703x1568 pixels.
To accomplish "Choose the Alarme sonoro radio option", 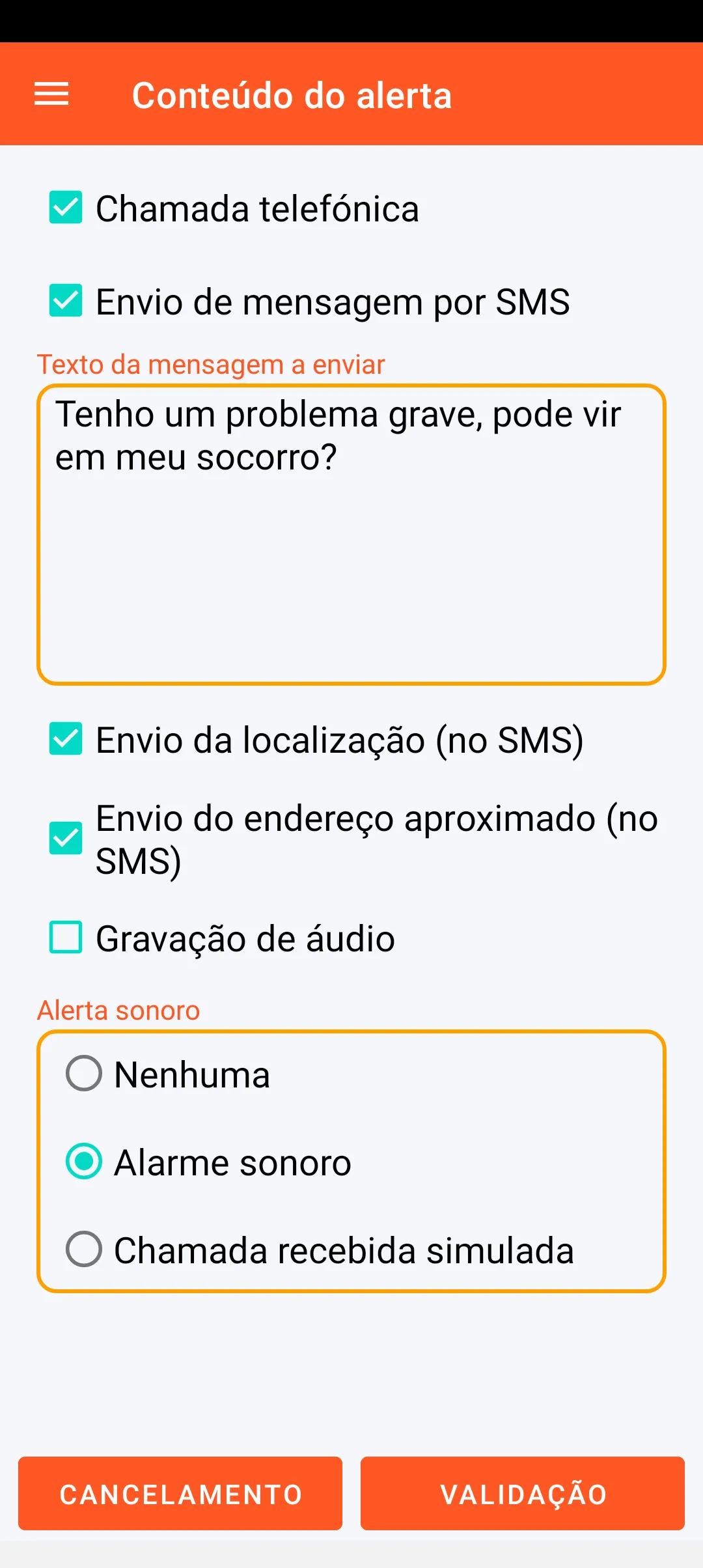I will [x=84, y=1162].
